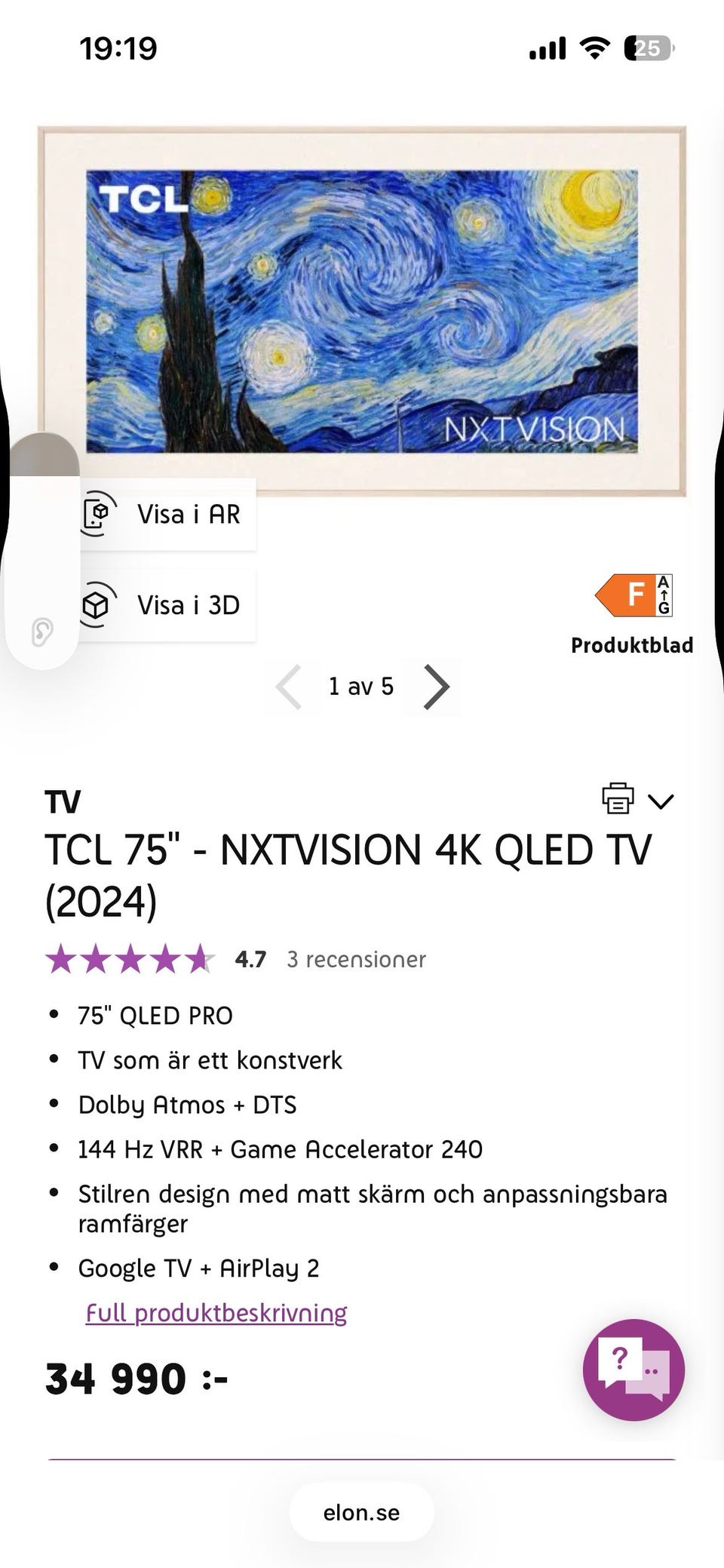This screenshot has width=724, height=1568.
Task: Expand the chevron next to the printer
Action: [661, 801]
